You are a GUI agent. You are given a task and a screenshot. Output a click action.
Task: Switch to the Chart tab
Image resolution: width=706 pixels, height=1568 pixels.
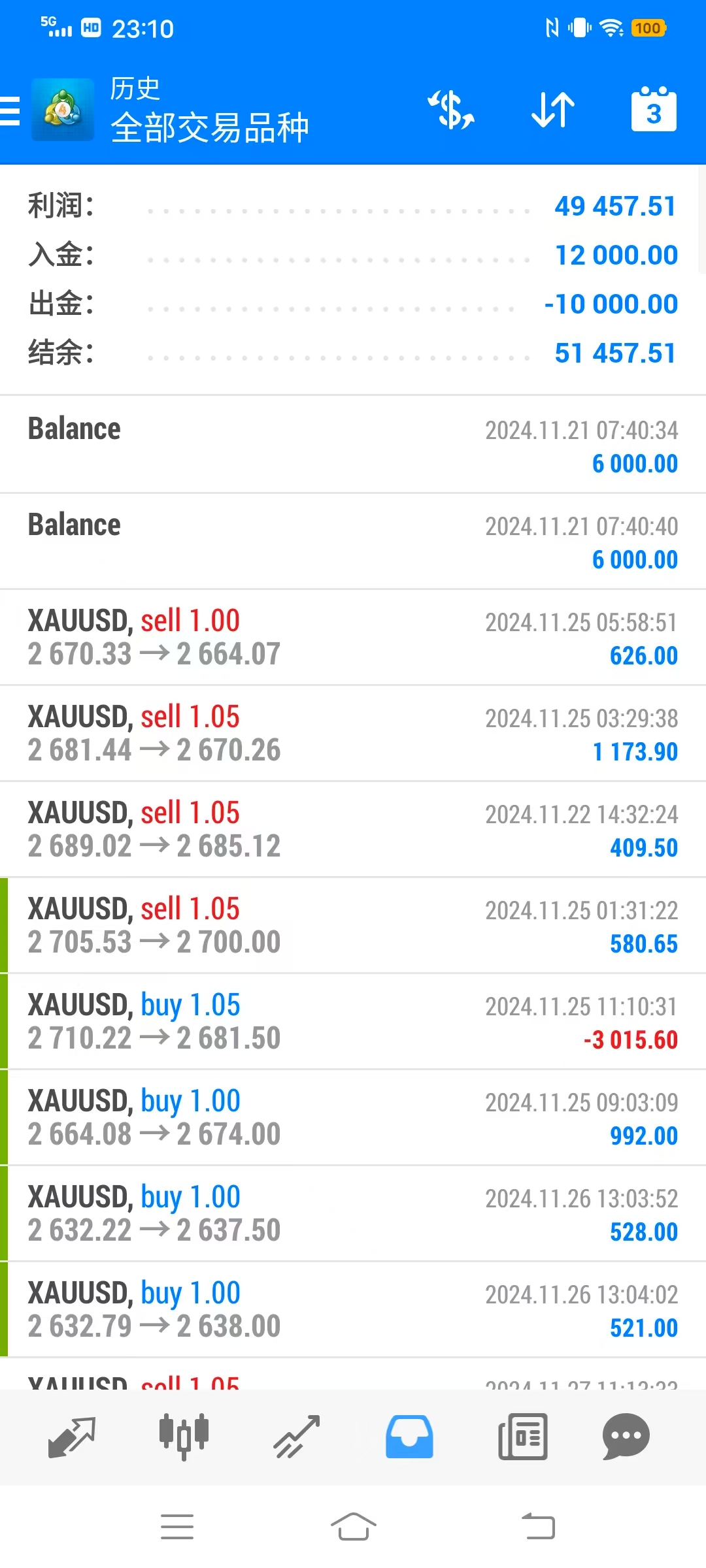[184, 1437]
